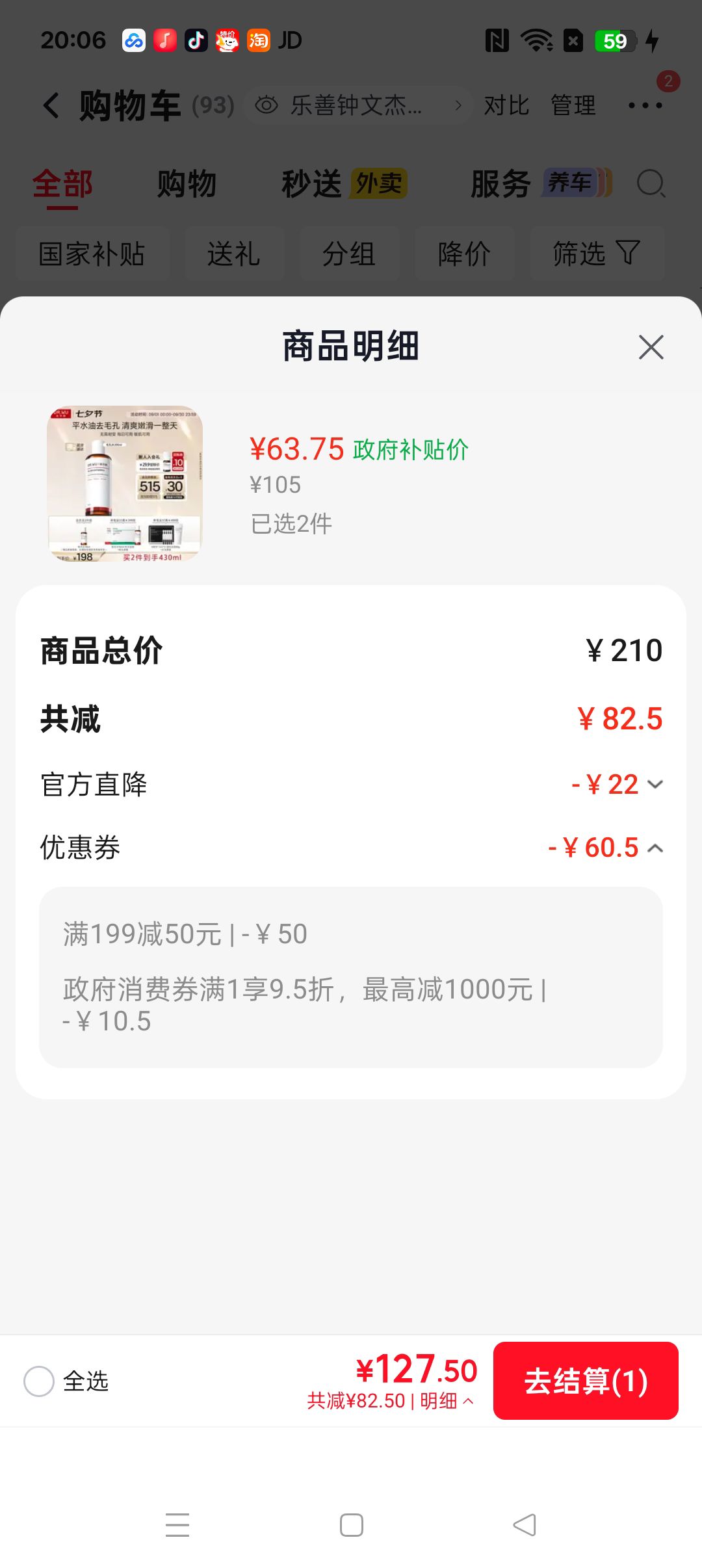
Task: Collapse the 明细 link beside total
Action: pyautogui.click(x=447, y=1401)
